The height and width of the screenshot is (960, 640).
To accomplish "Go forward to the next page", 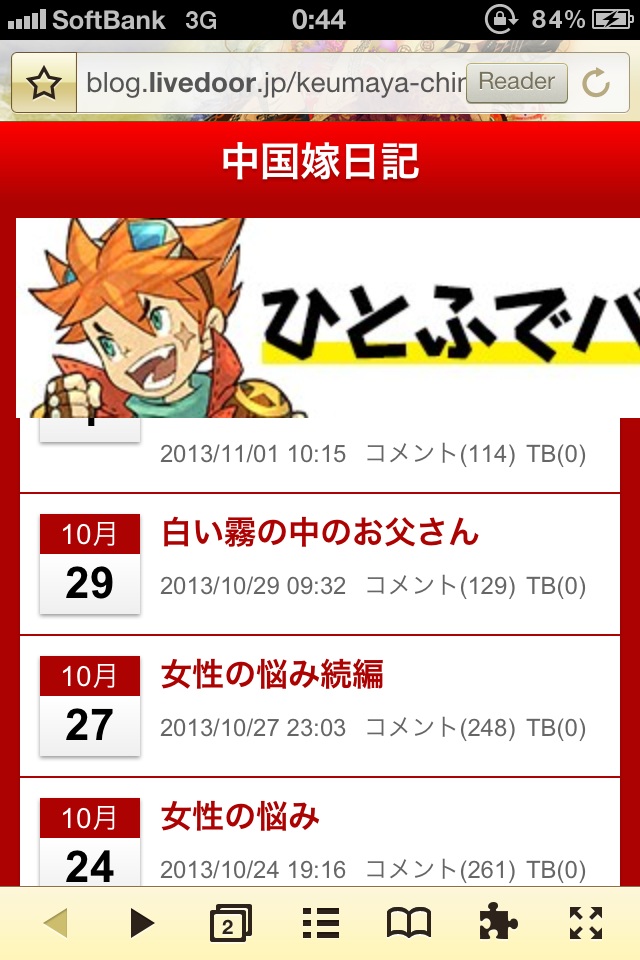I will pos(142,923).
